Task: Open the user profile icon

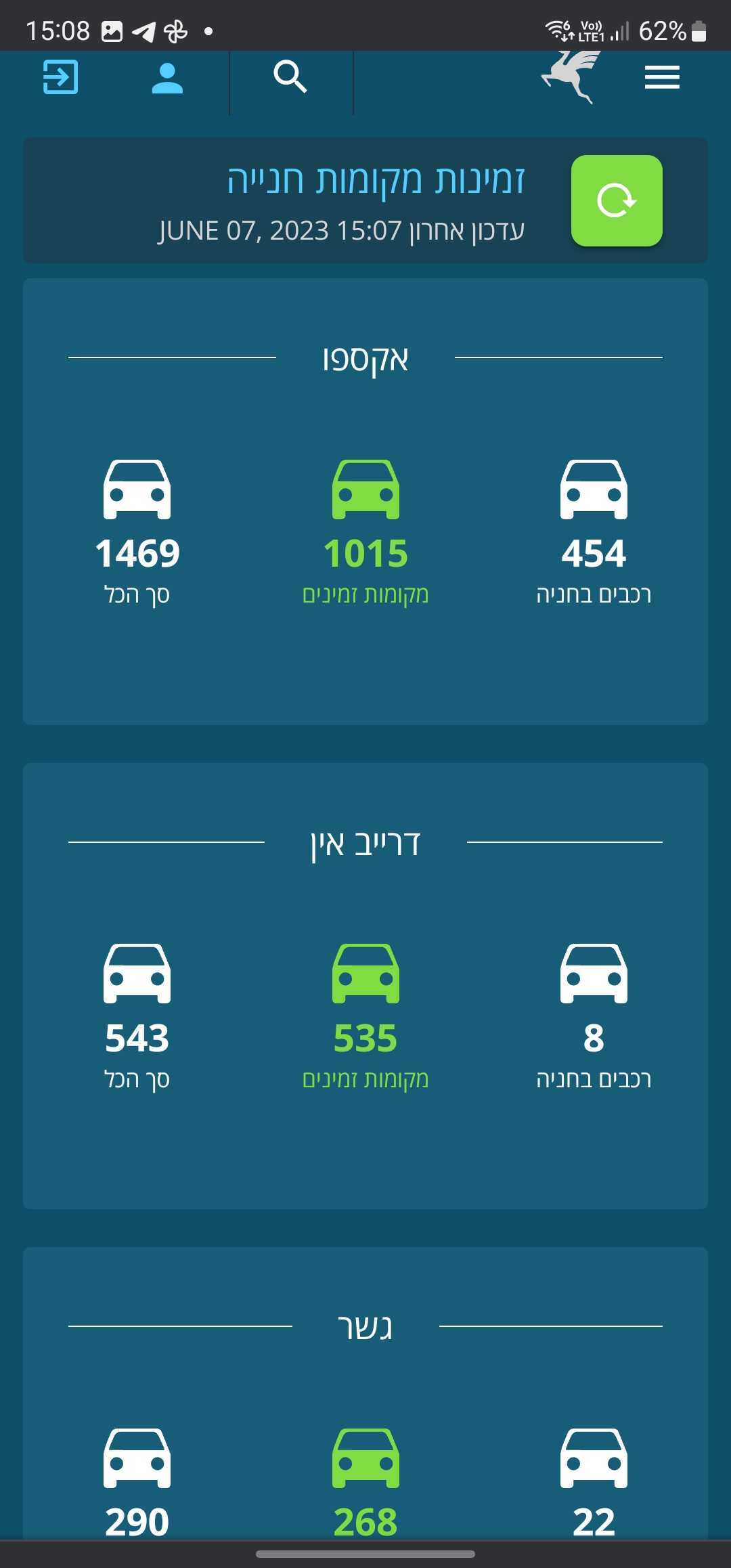Action: (x=167, y=78)
